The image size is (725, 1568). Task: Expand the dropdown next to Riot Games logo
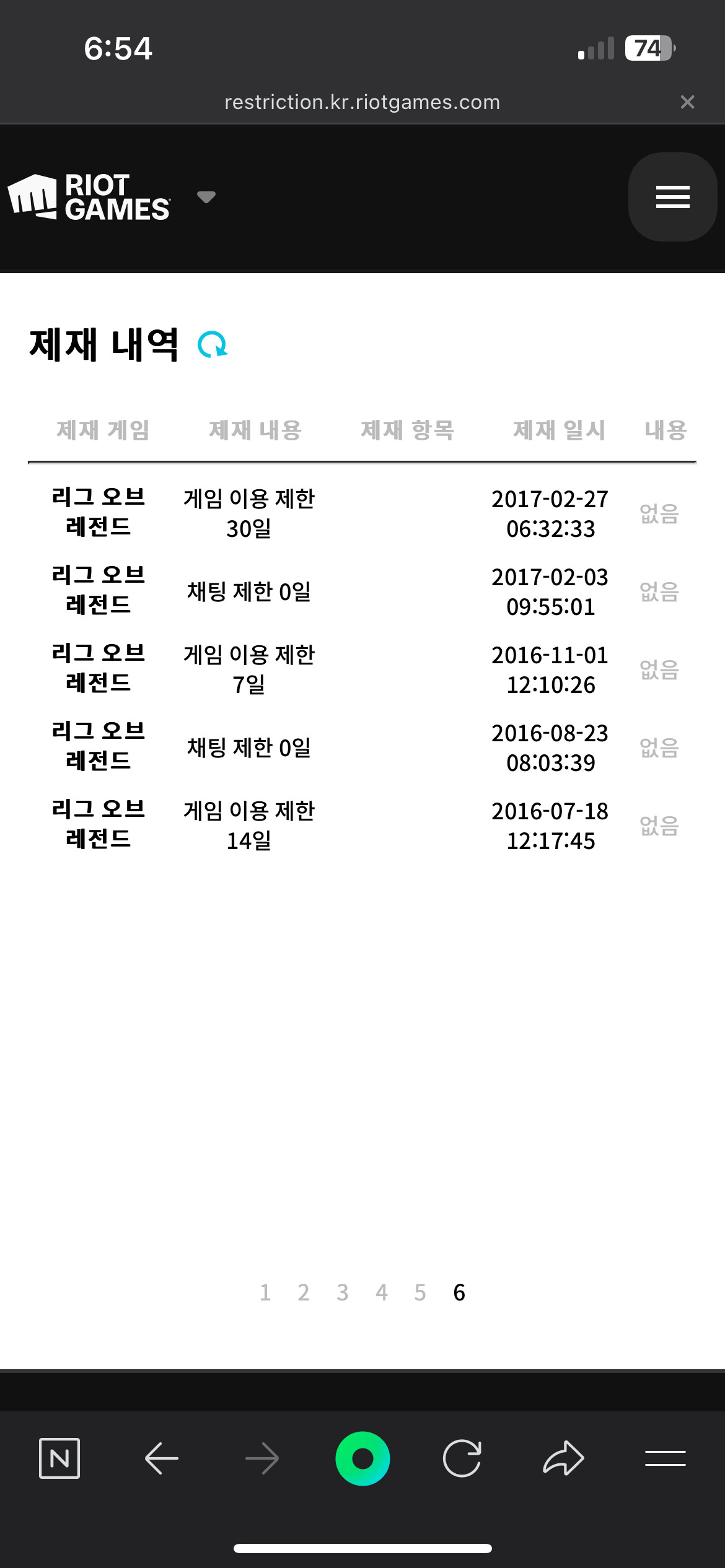pyautogui.click(x=206, y=197)
